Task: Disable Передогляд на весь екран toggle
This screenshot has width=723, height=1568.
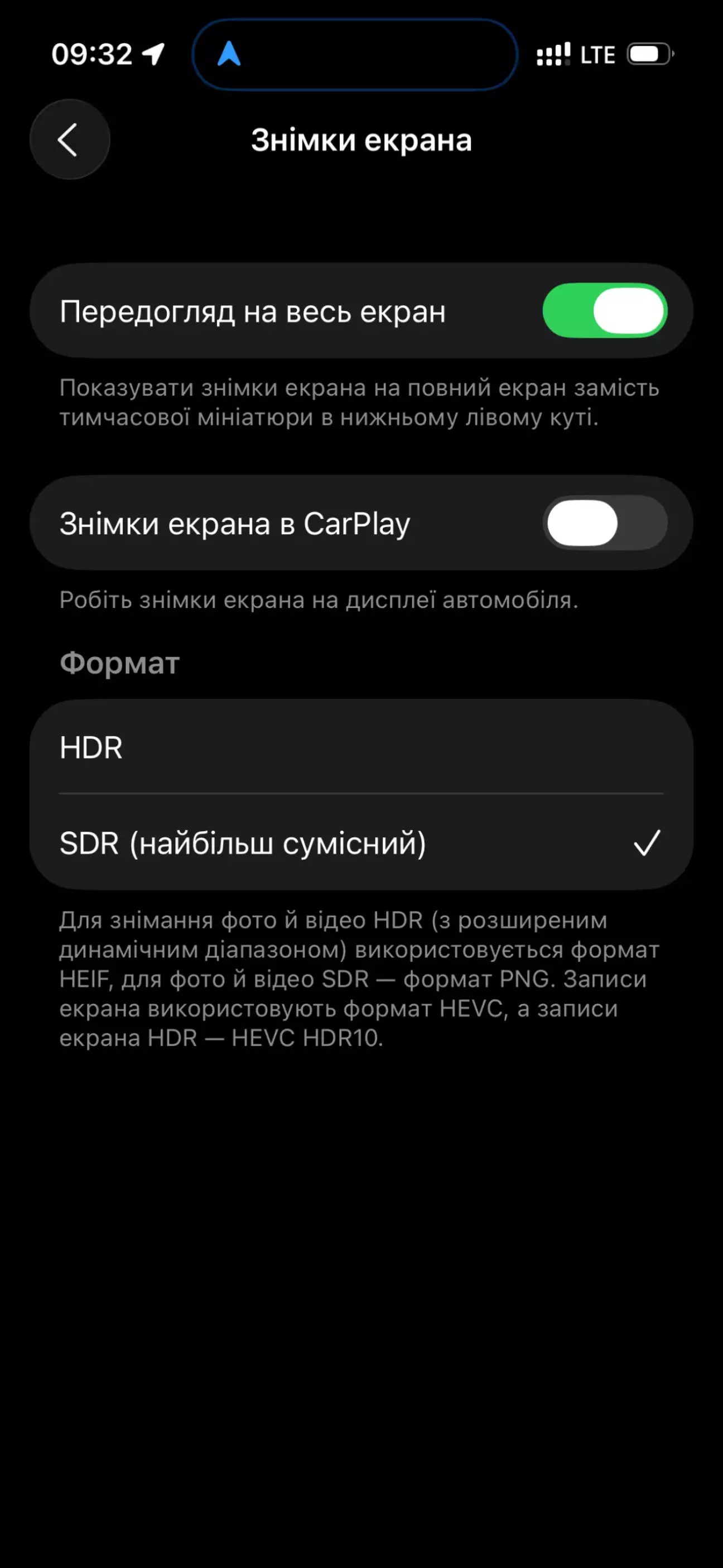Action: (604, 310)
